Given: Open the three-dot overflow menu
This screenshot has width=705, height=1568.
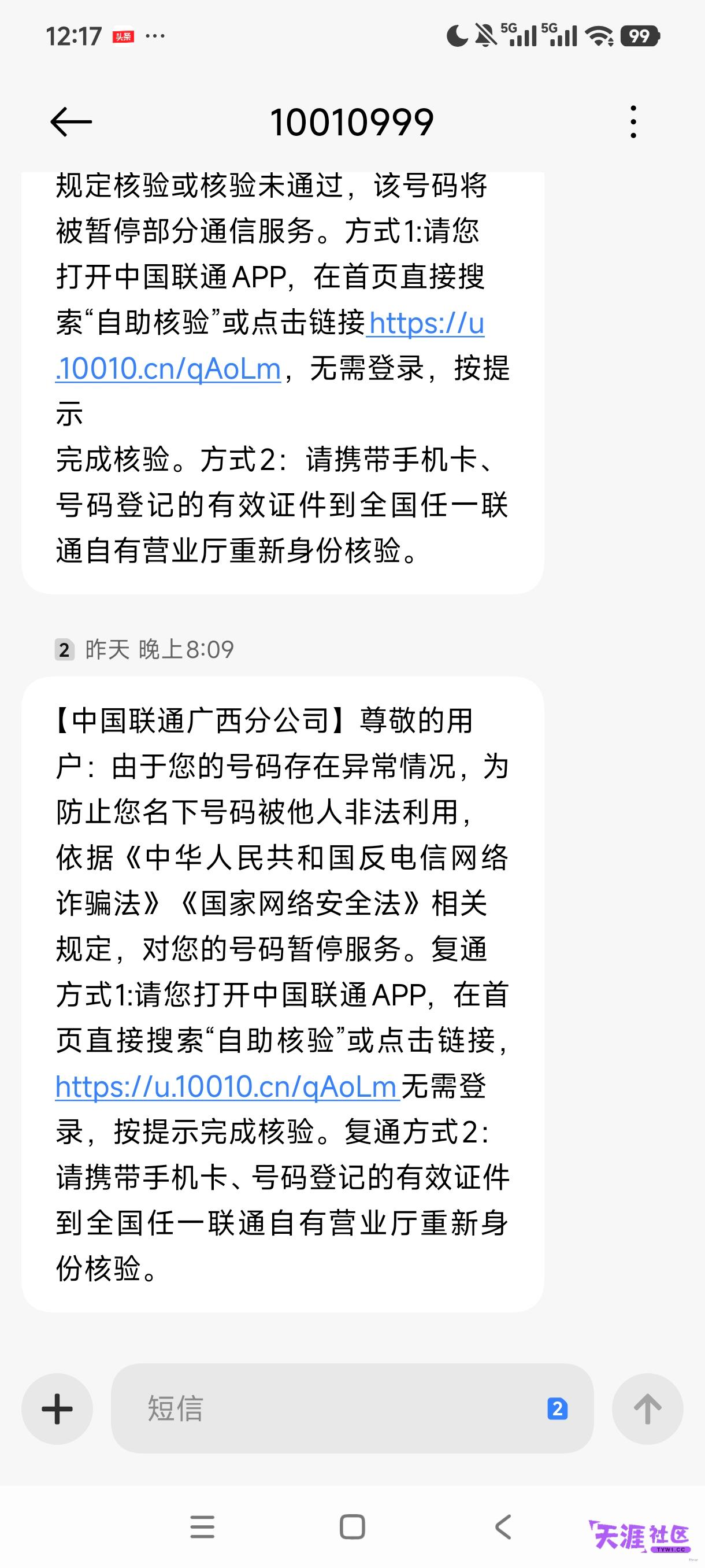Looking at the screenshot, I should tap(633, 122).
